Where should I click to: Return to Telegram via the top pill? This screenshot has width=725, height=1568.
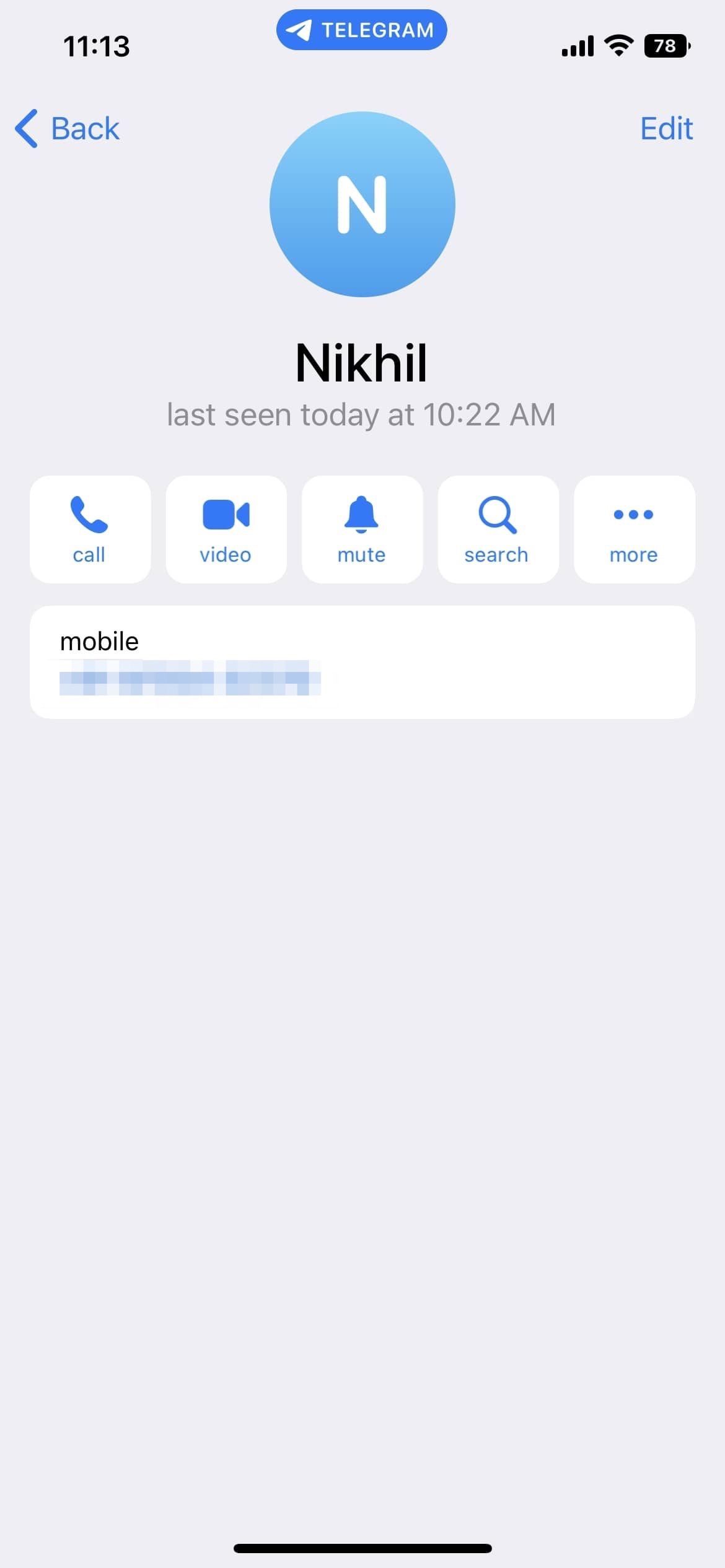(362, 30)
